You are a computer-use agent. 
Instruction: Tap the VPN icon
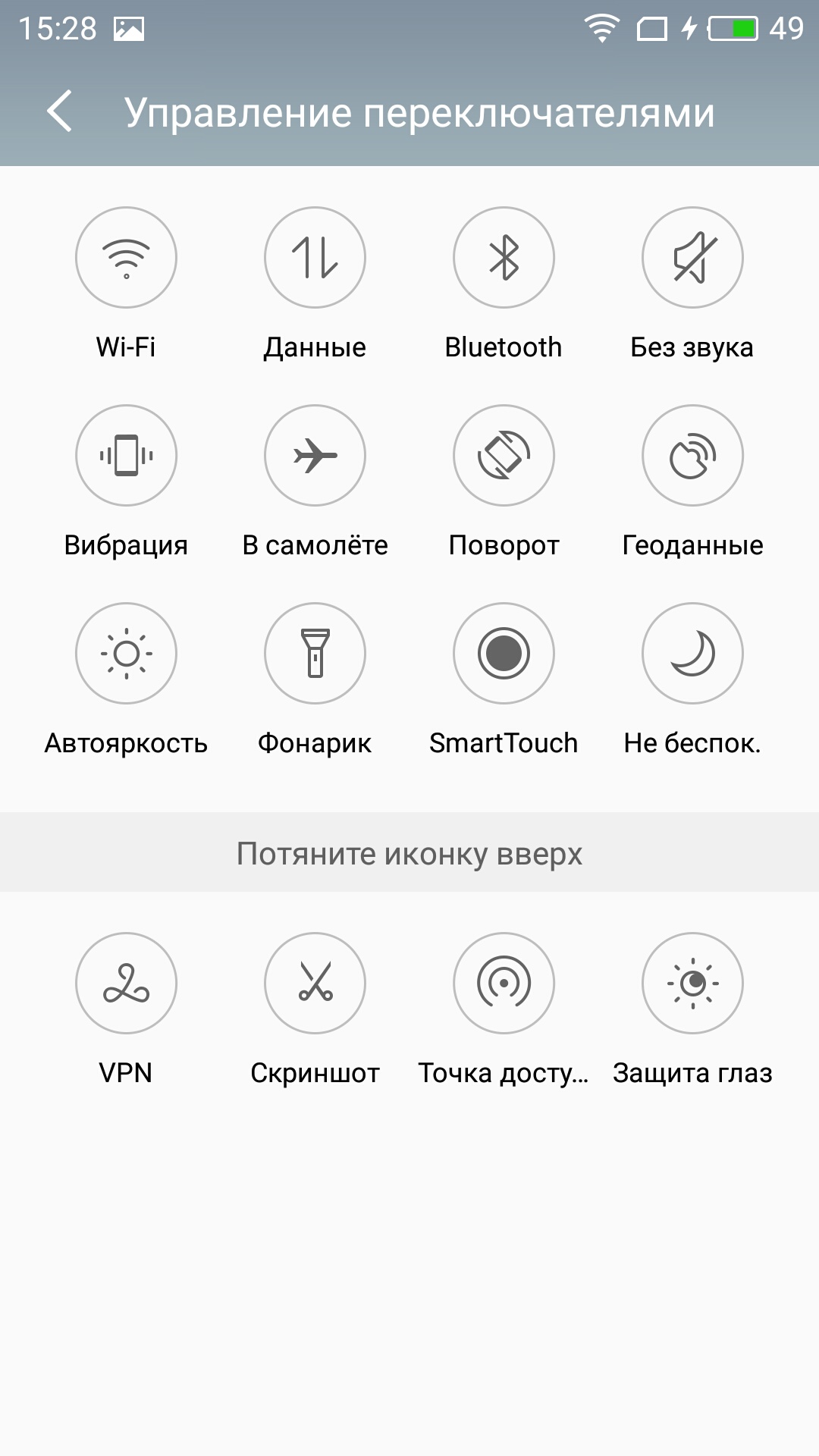click(126, 983)
